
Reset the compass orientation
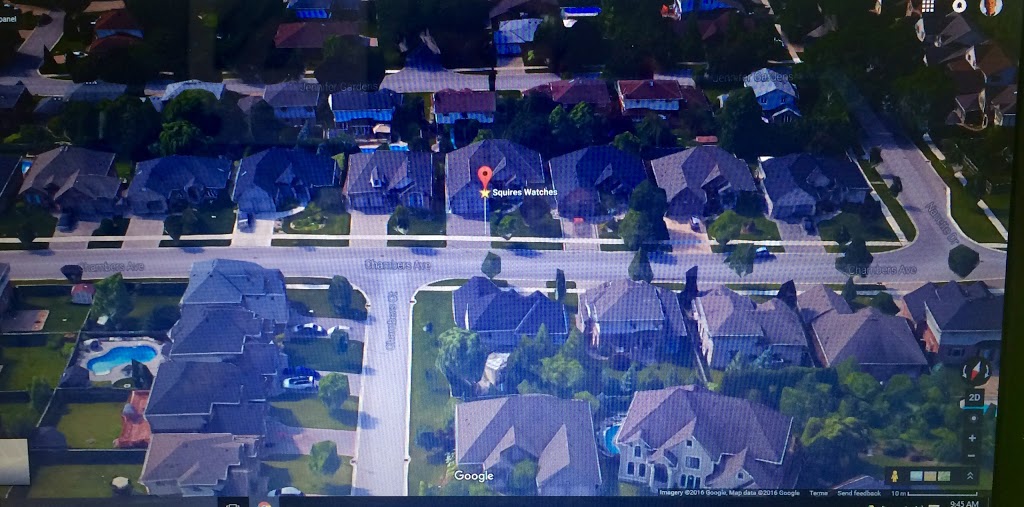pos(975,372)
